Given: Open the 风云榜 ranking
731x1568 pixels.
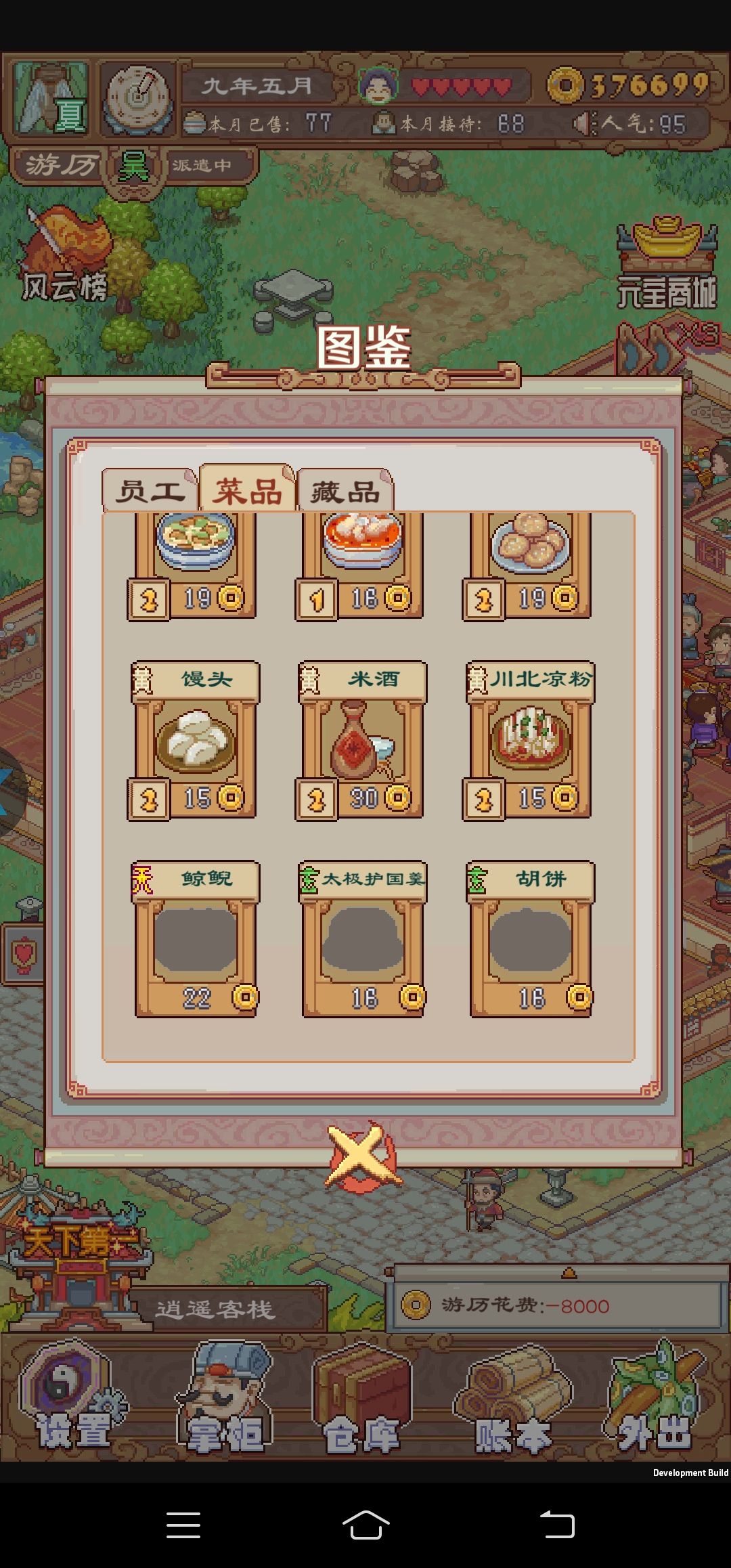Looking at the screenshot, I should (x=65, y=255).
